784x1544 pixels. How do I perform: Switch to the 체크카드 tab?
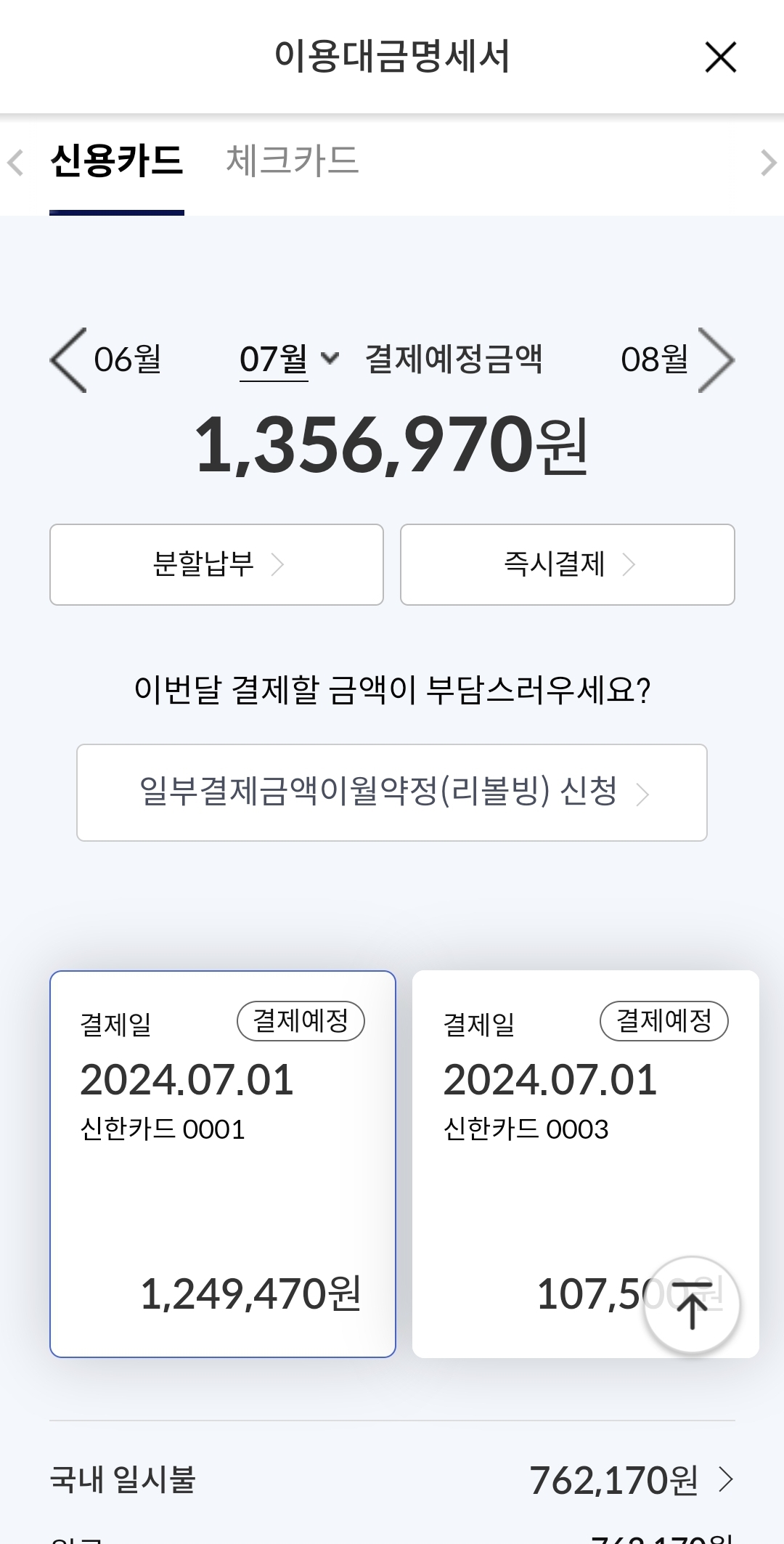click(292, 161)
